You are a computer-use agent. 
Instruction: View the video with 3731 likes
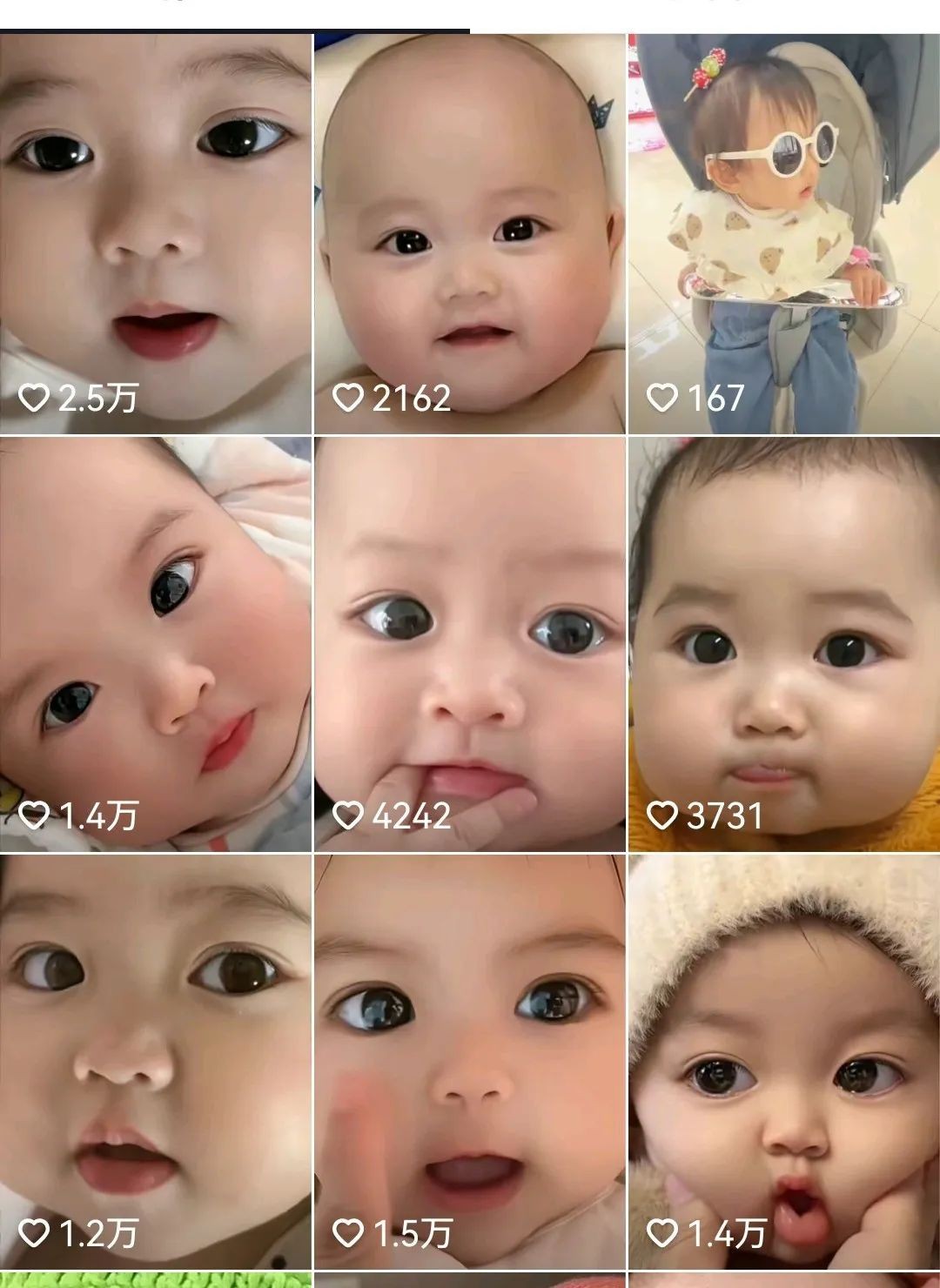783,644
